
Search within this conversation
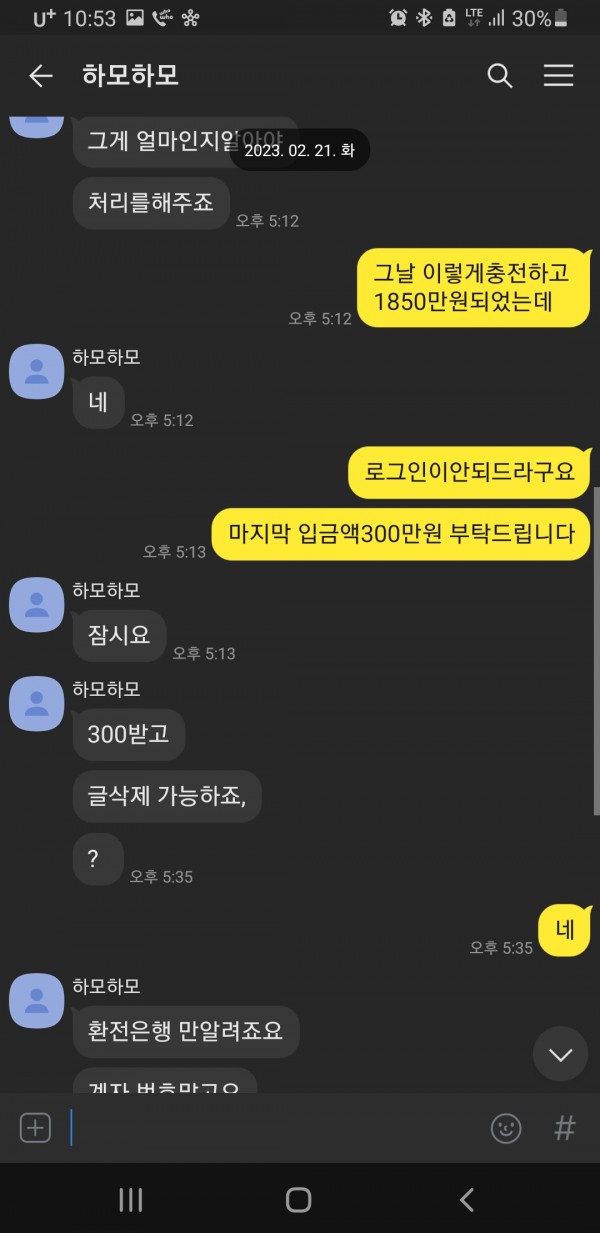499,76
